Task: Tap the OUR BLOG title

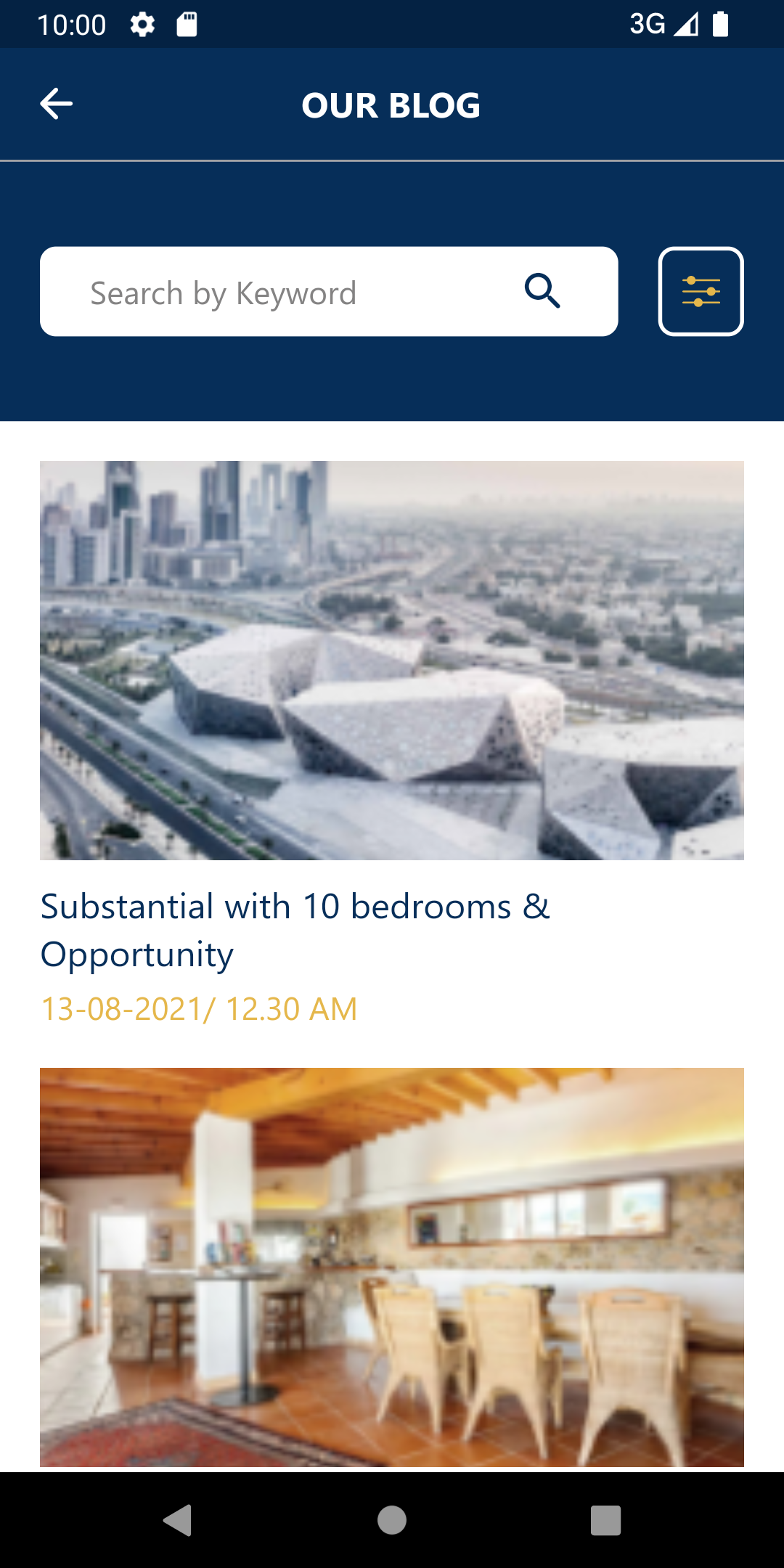Action: pyautogui.click(x=391, y=105)
